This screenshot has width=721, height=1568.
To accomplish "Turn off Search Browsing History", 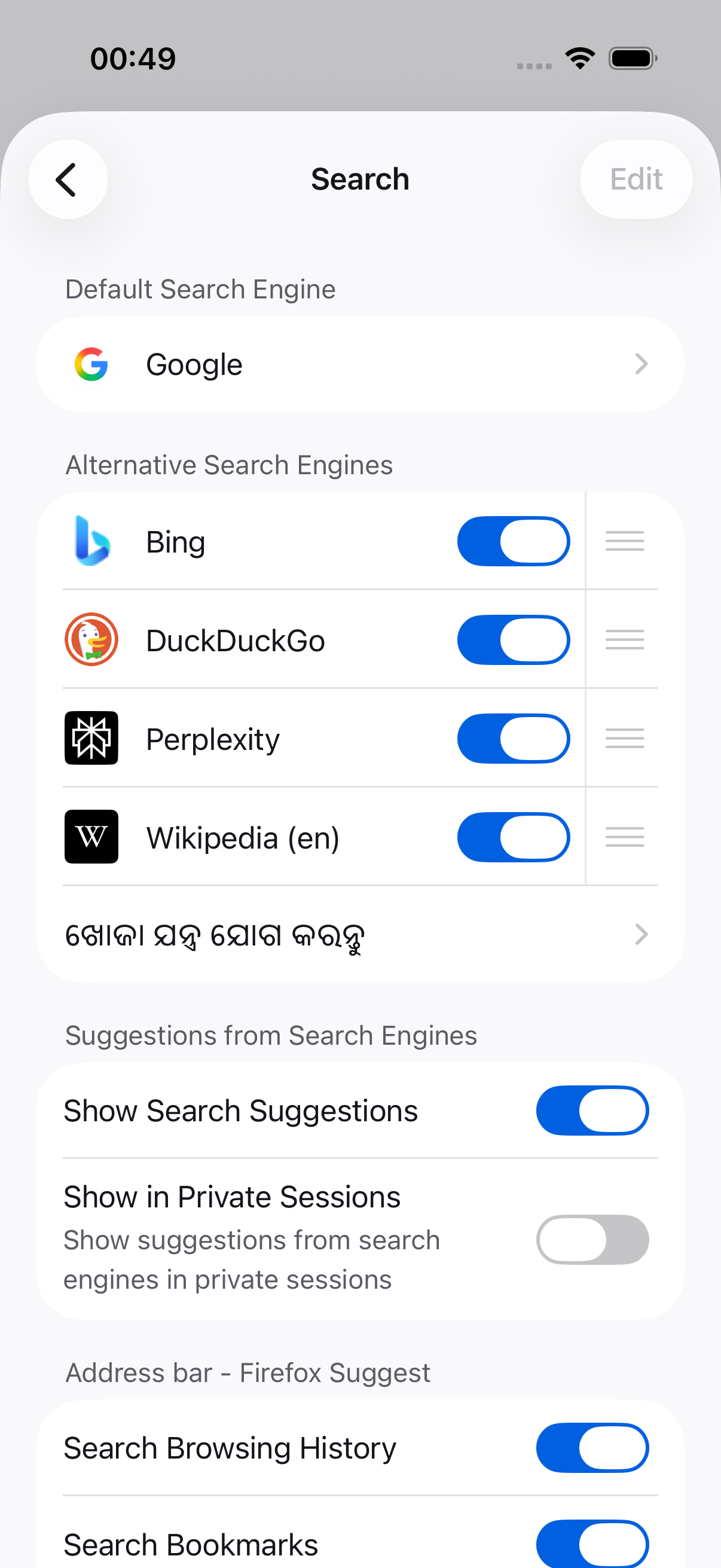I will [x=592, y=1447].
